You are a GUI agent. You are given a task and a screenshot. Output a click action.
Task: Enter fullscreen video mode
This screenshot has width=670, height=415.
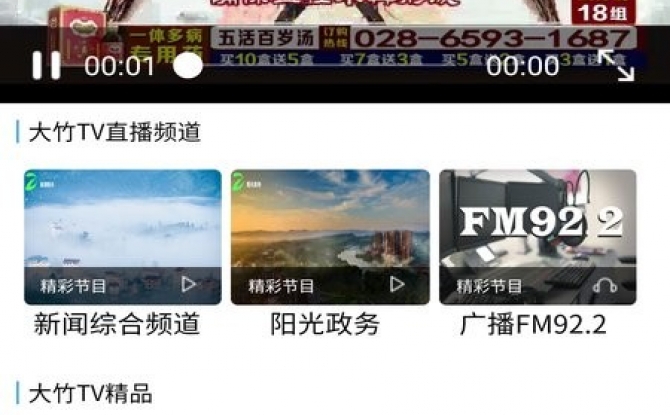[617, 65]
